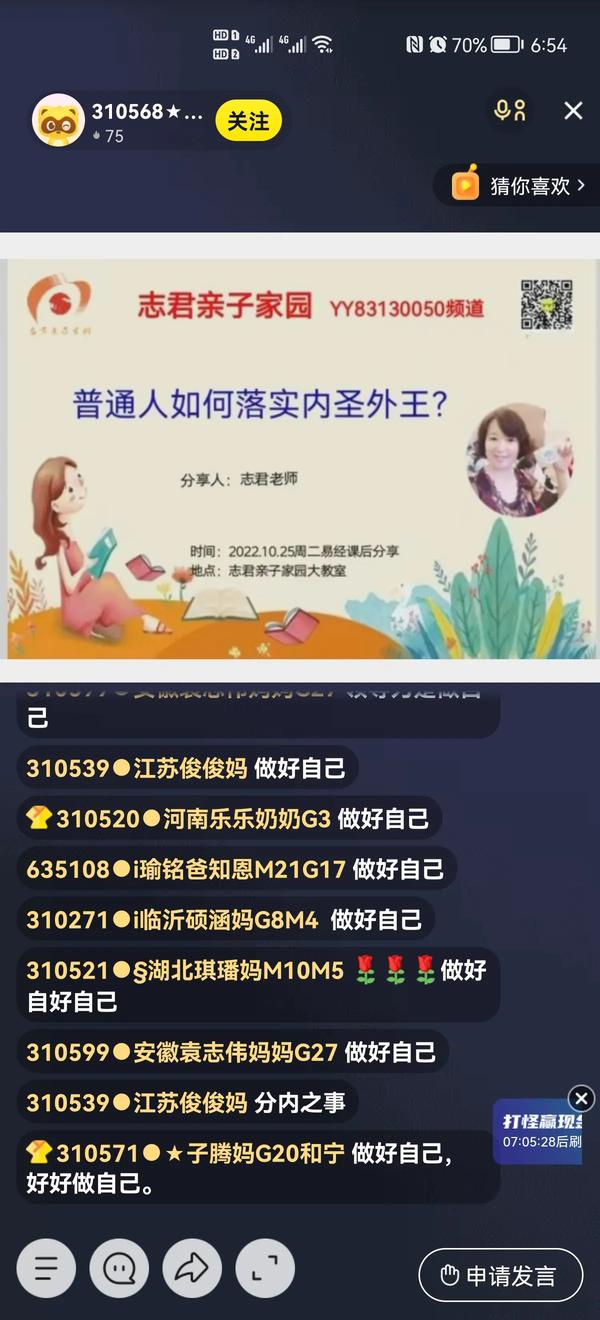Open the chat comment bubble
600x1320 pixels.
click(x=119, y=1268)
